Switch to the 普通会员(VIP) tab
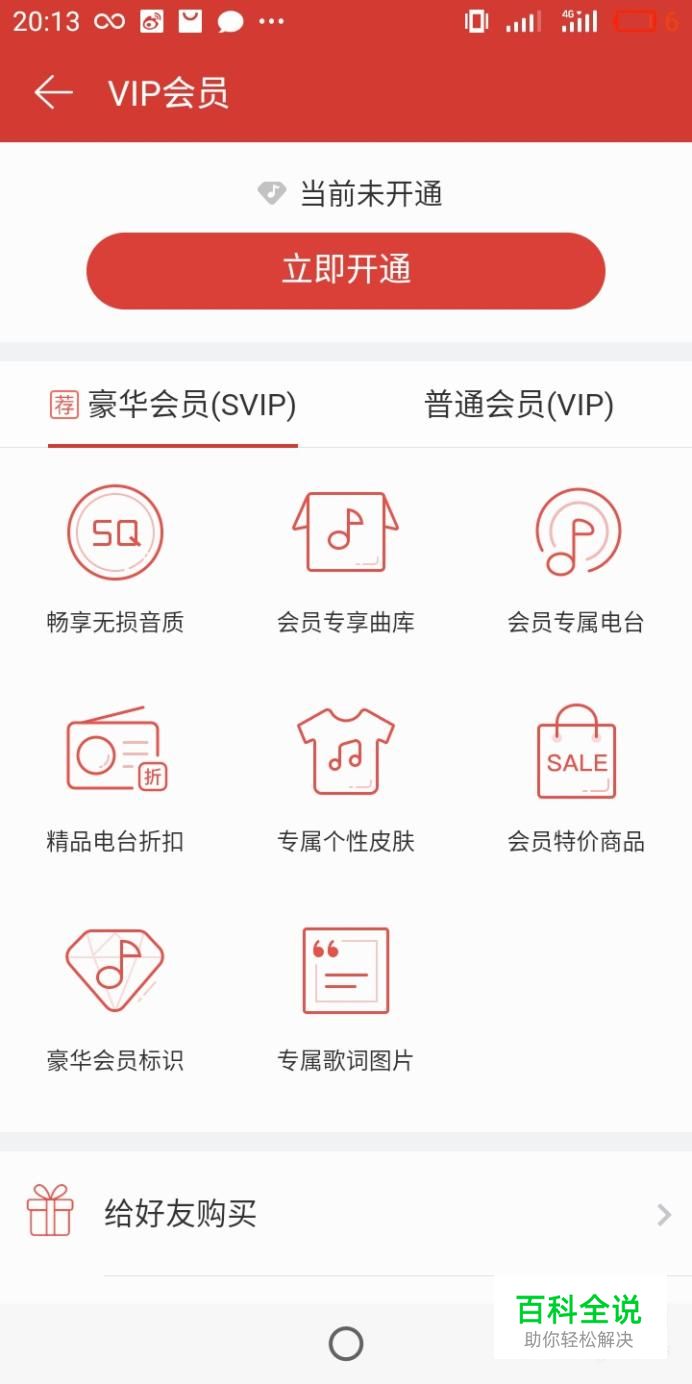 [519, 405]
